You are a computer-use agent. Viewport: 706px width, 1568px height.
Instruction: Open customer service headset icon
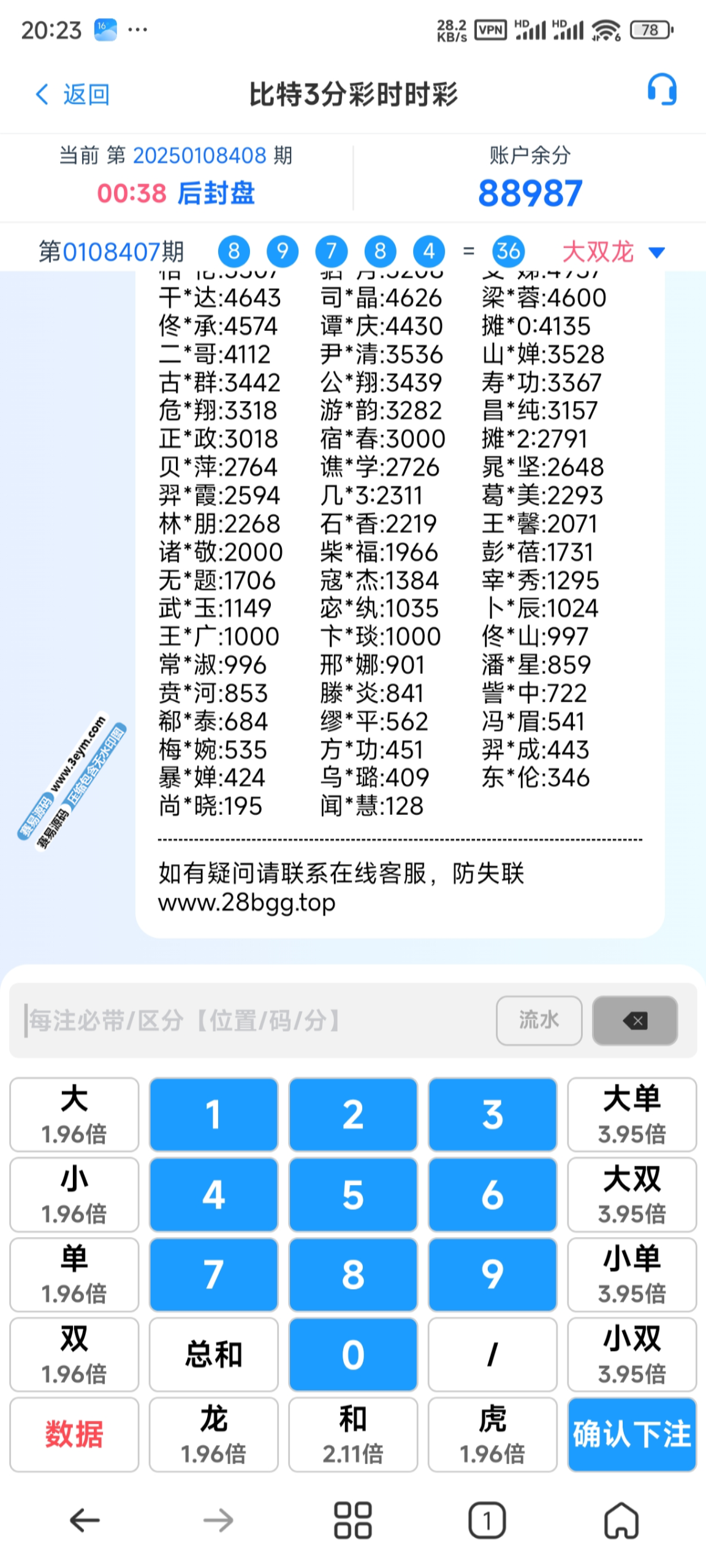[661, 90]
